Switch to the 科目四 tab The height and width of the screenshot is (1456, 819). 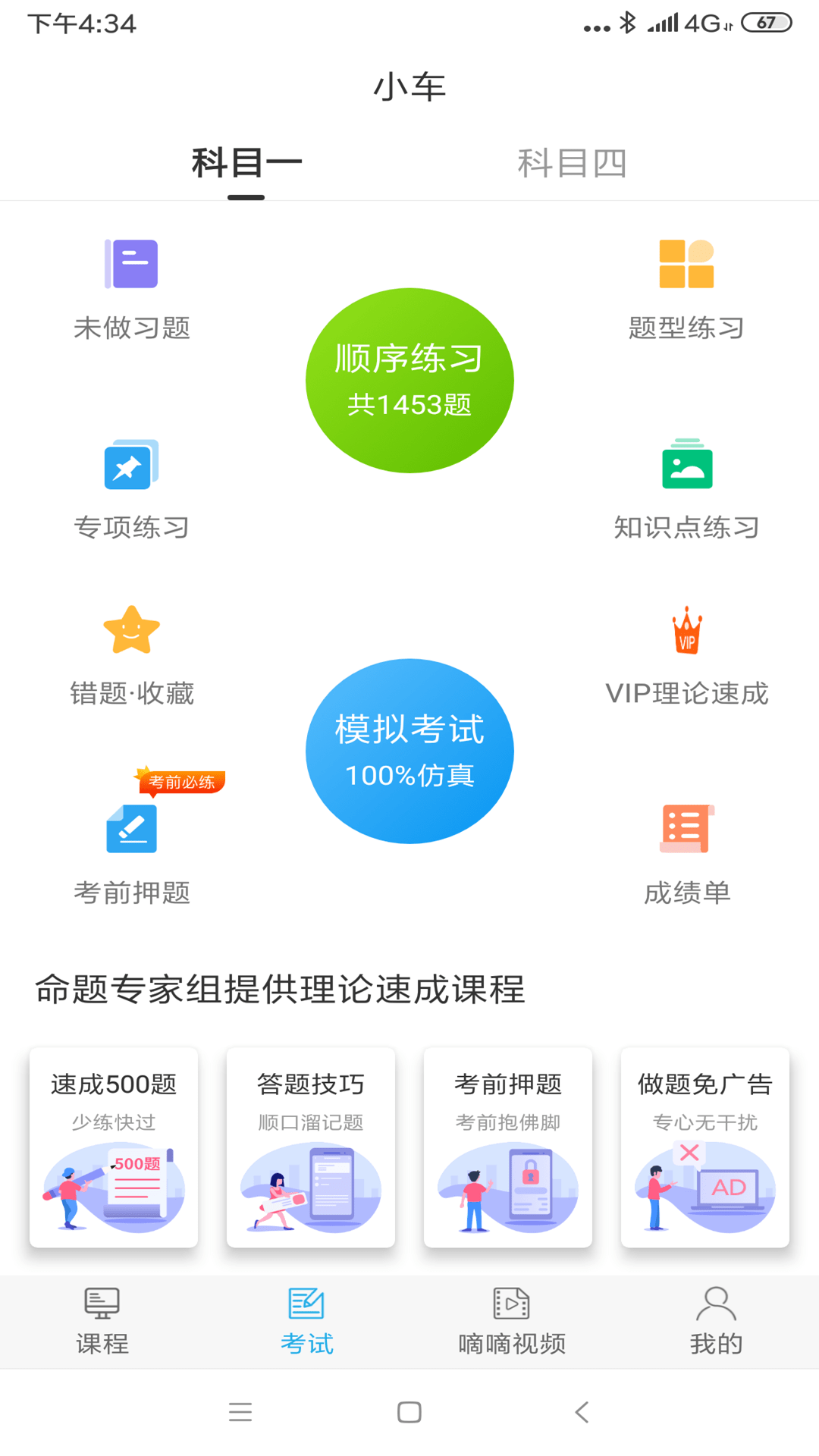pyautogui.click(x=573, y=163)
